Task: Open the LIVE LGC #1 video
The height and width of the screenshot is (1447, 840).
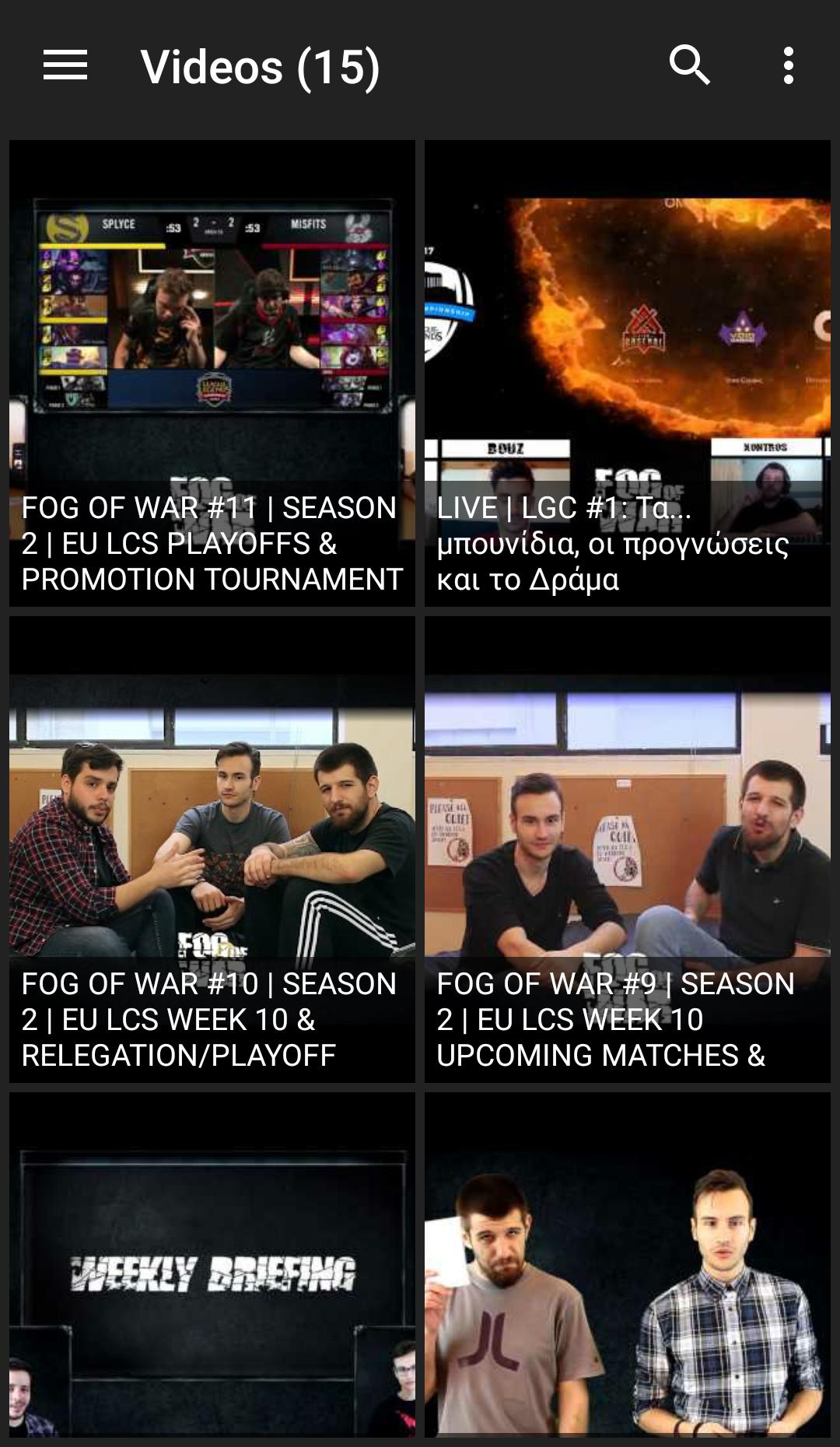Action: pos(627,373)
